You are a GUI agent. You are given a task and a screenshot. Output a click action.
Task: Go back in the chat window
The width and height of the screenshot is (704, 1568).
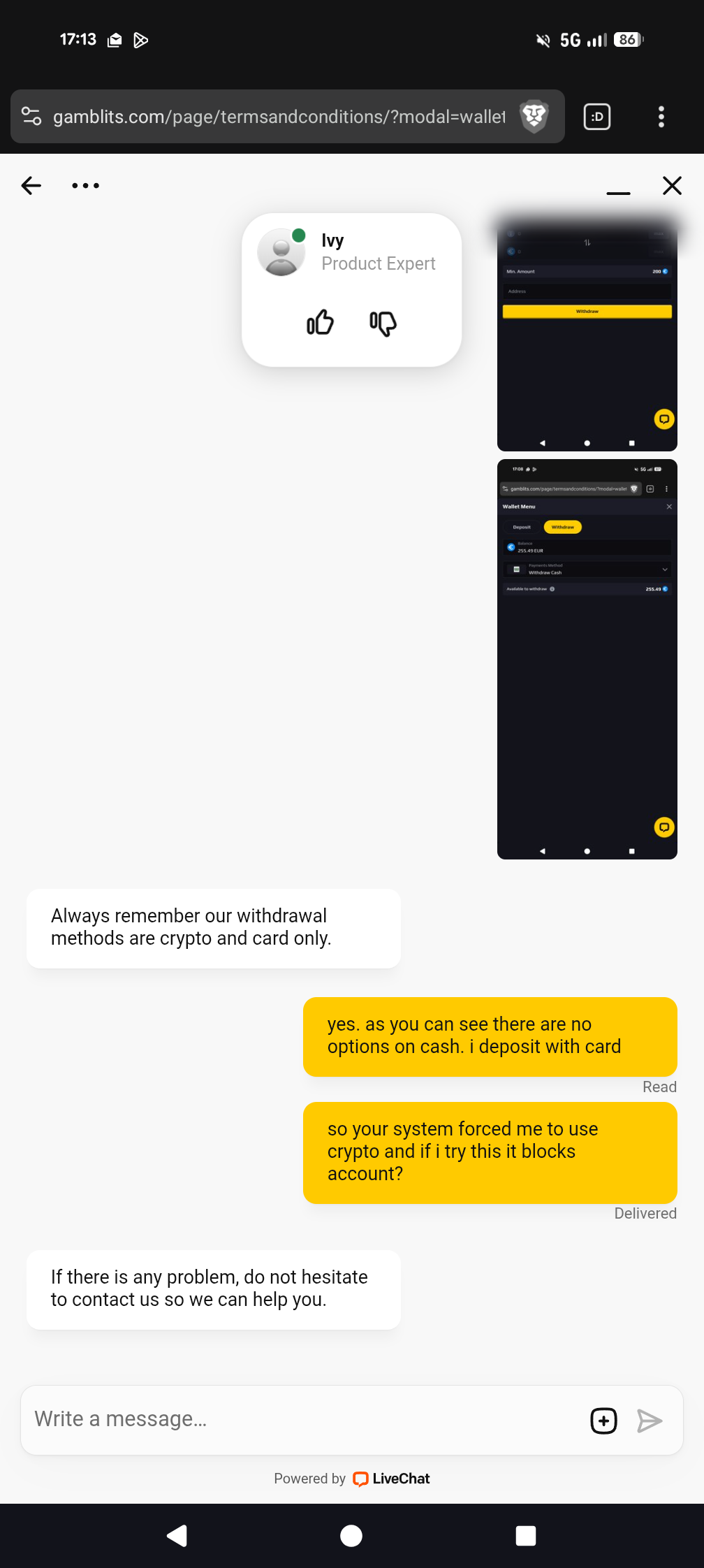[x=31, y=185]
